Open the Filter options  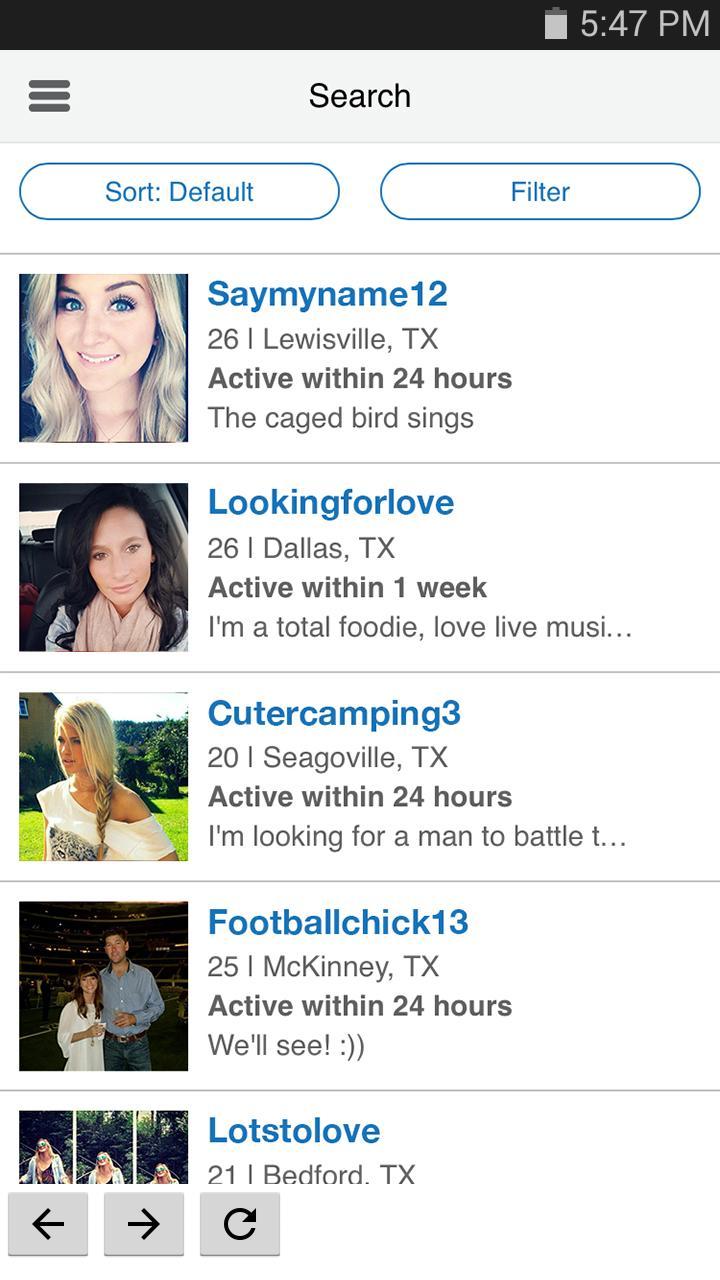[x=539, y=191]
